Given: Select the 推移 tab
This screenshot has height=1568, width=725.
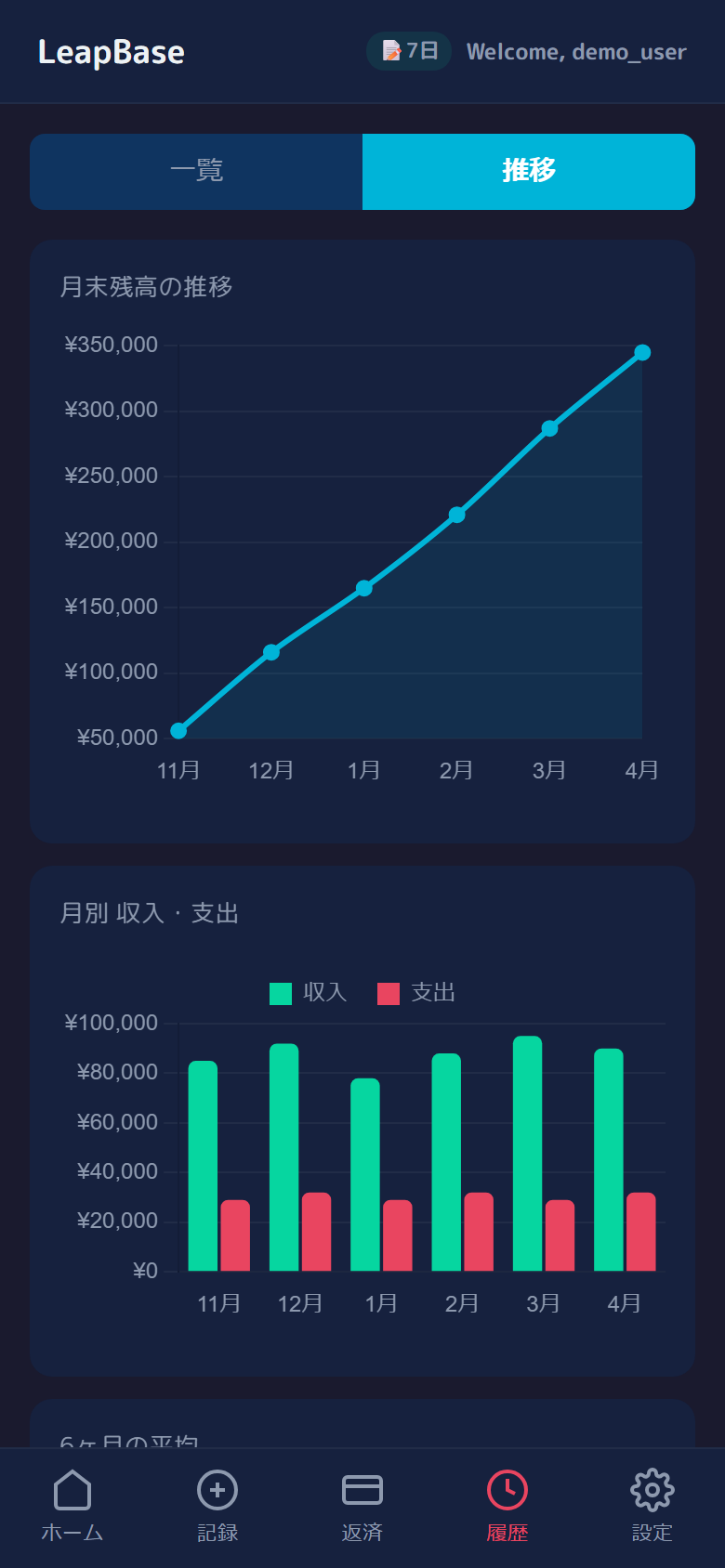Looking at the screenshot, I should pyautogui.click(x=528, y=172).
